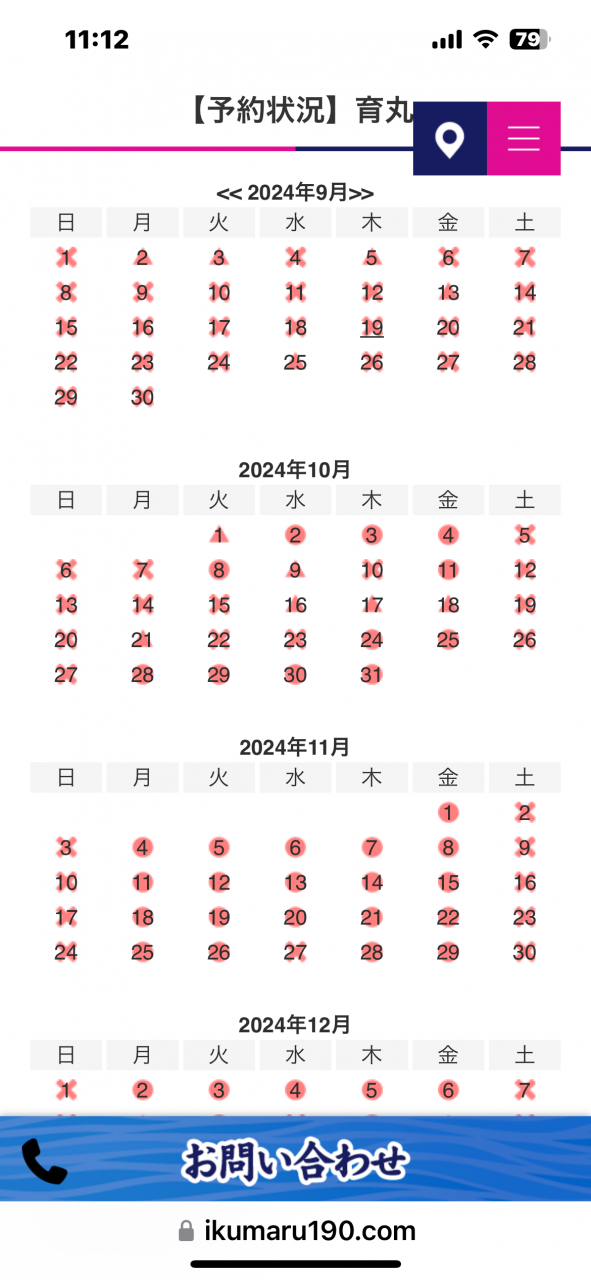Tap the お問い合わせ contact banner

pos(295,1161)
